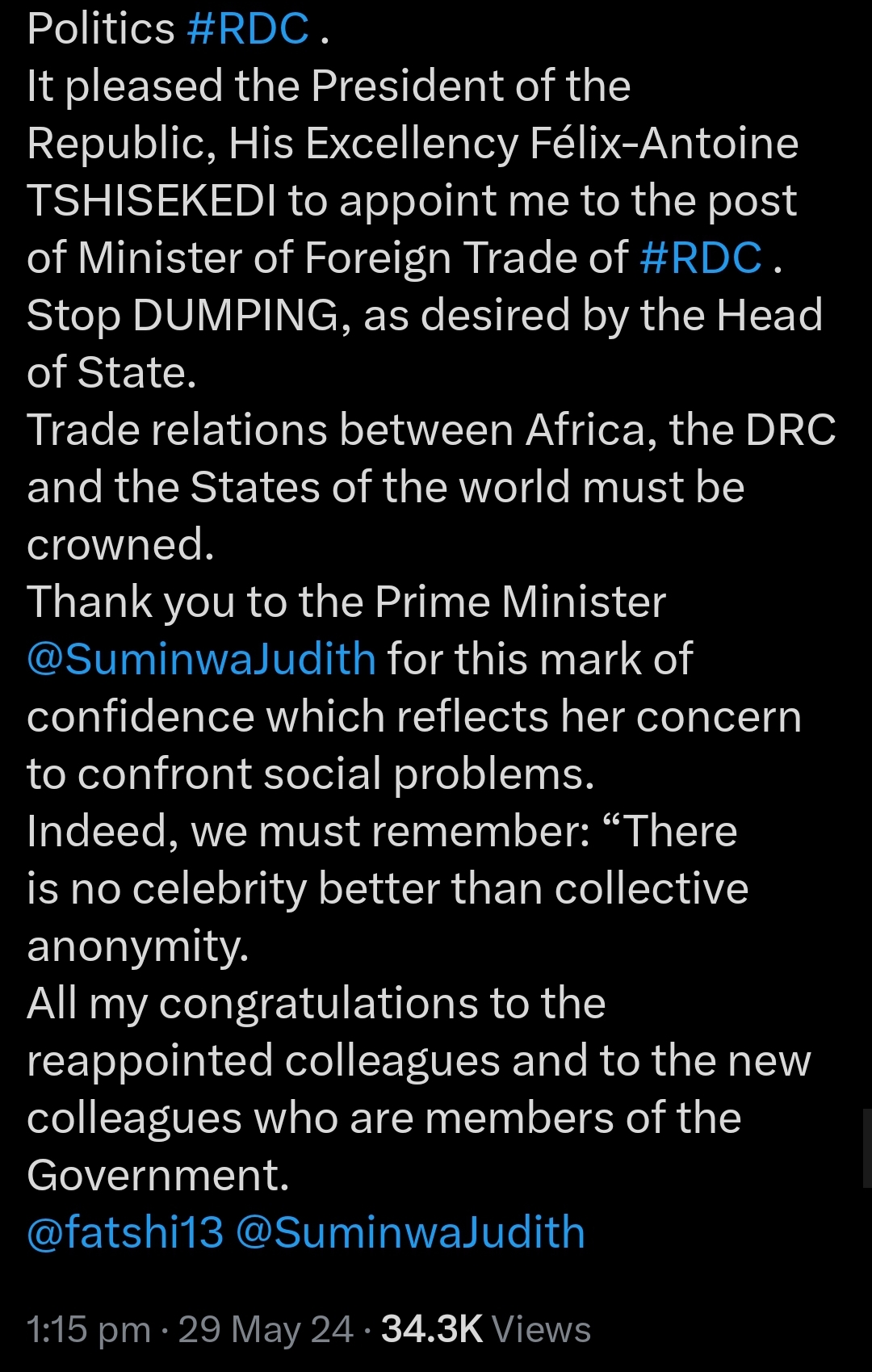The width and height of the screenshot is (872, 1372).
Task: Open the #RDC hashtag after Politics
Action: (248, 29)
